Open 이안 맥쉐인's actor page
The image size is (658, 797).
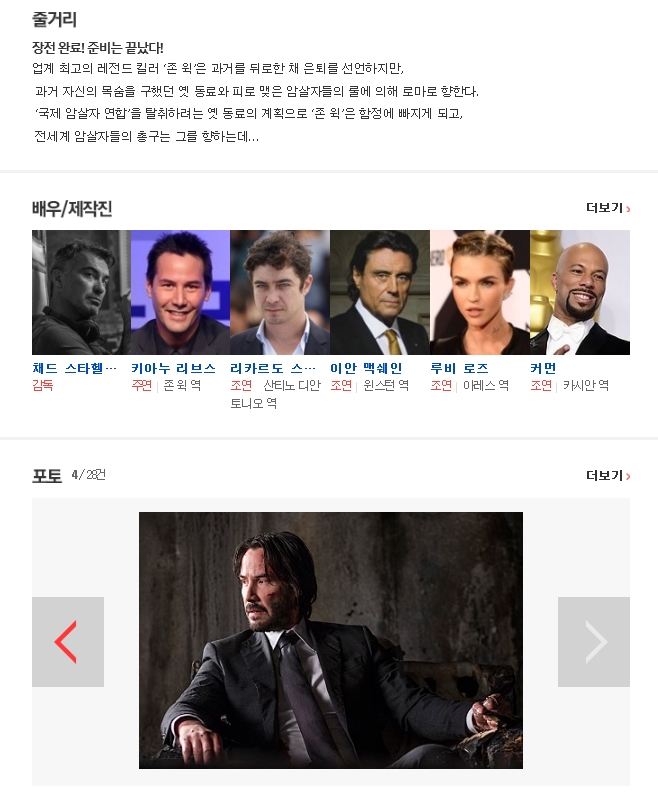point(379,293)
